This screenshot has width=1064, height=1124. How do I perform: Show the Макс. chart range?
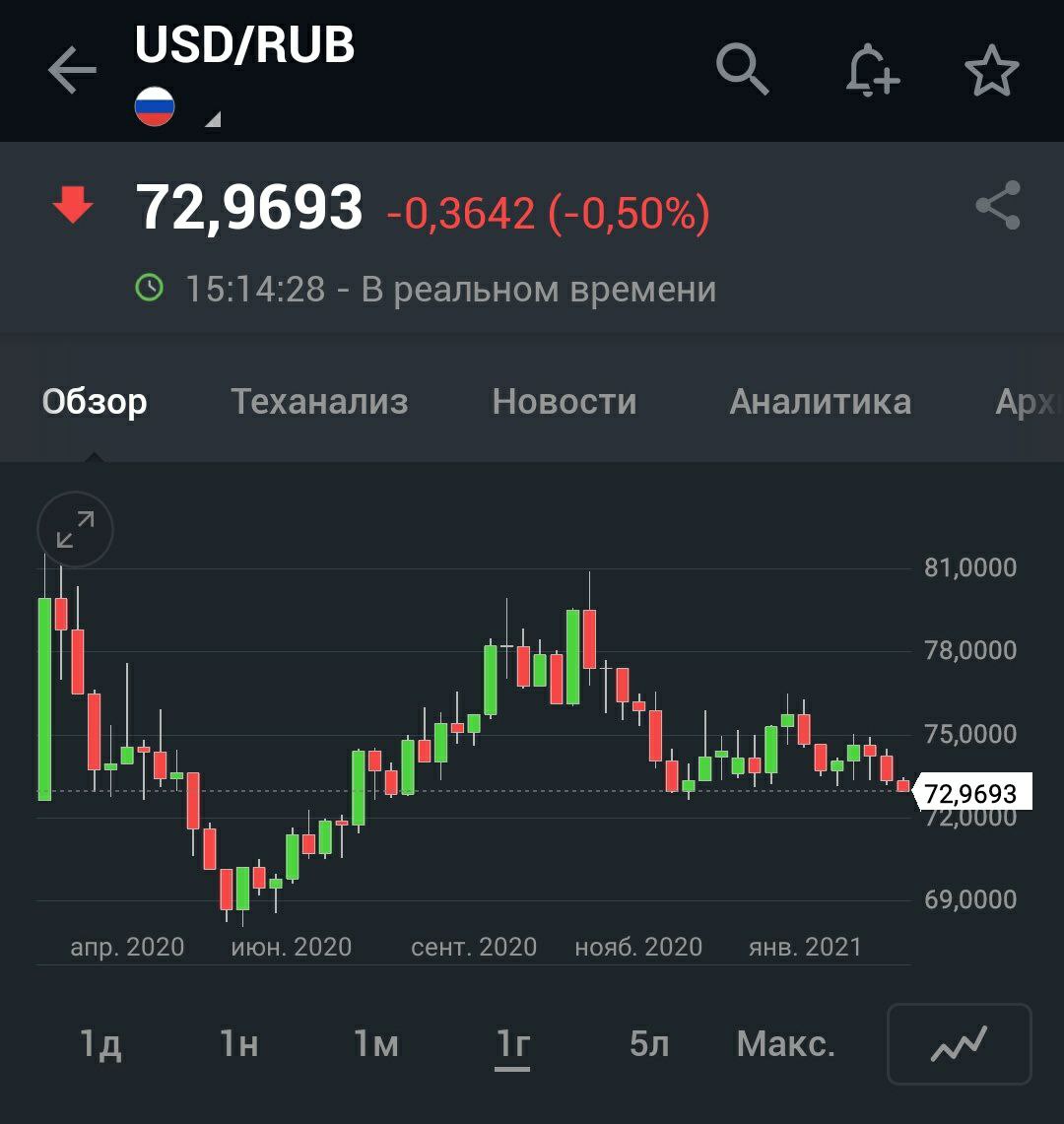785,1044
